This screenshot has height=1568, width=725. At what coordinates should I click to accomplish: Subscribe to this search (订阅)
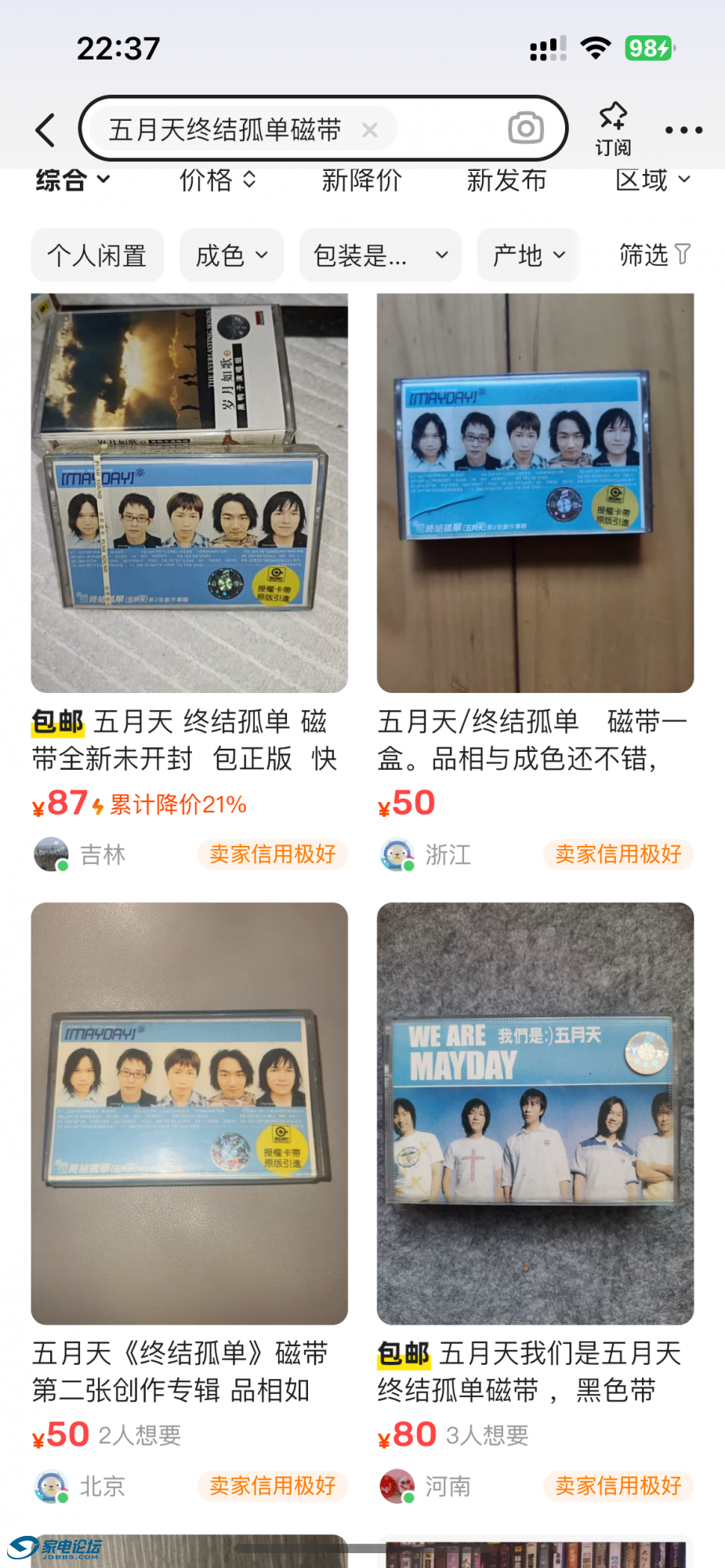613,129
